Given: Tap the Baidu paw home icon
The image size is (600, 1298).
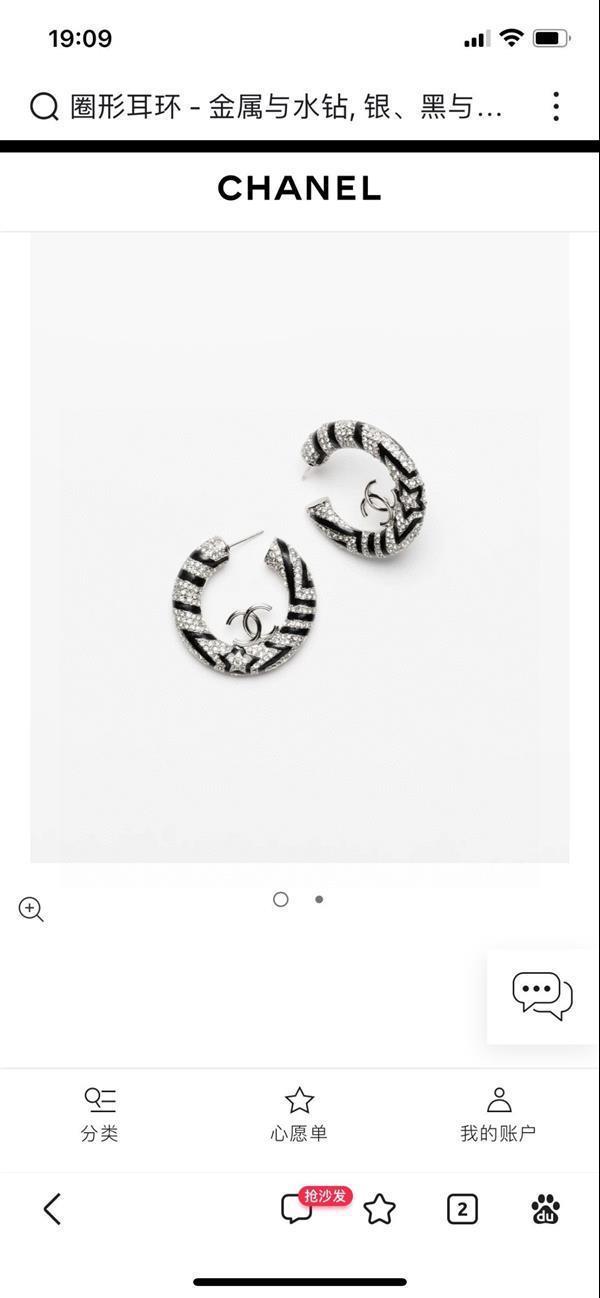Looking at the screenshot, I should coord(545,1209).
